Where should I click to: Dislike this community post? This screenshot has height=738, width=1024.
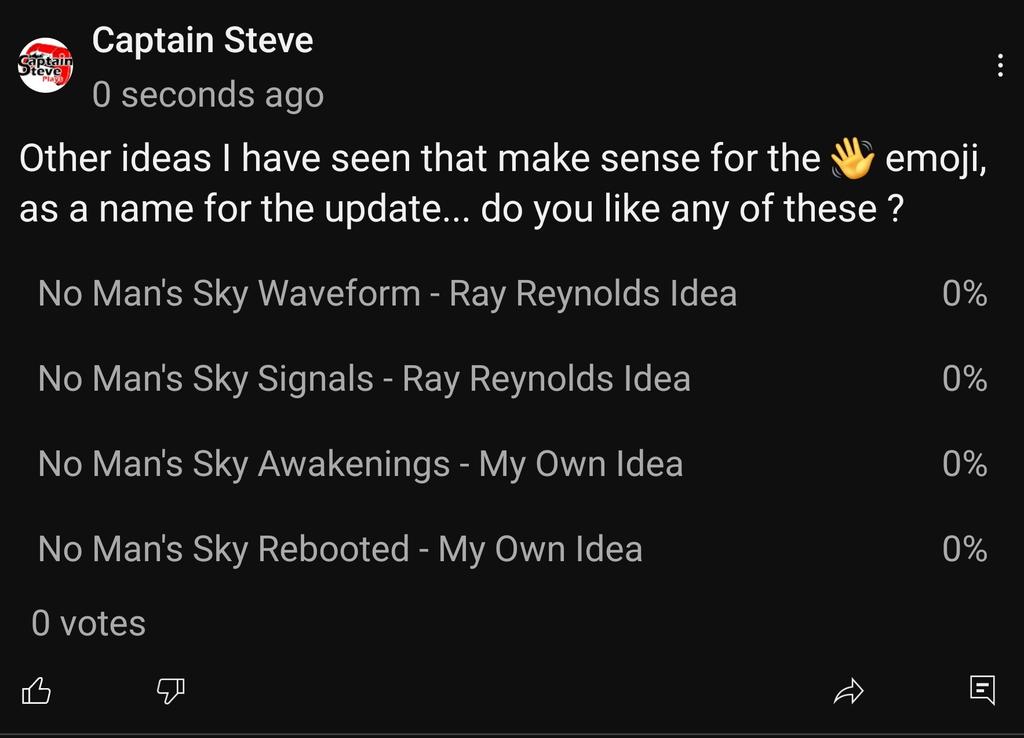(x=171, y=689)
